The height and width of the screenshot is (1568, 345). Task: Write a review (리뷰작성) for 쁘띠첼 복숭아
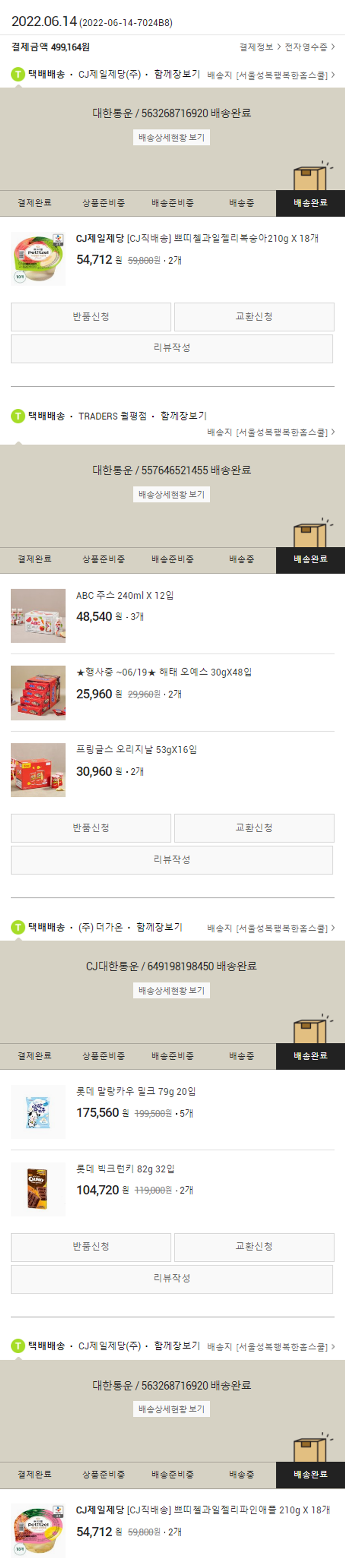(172, 348)
